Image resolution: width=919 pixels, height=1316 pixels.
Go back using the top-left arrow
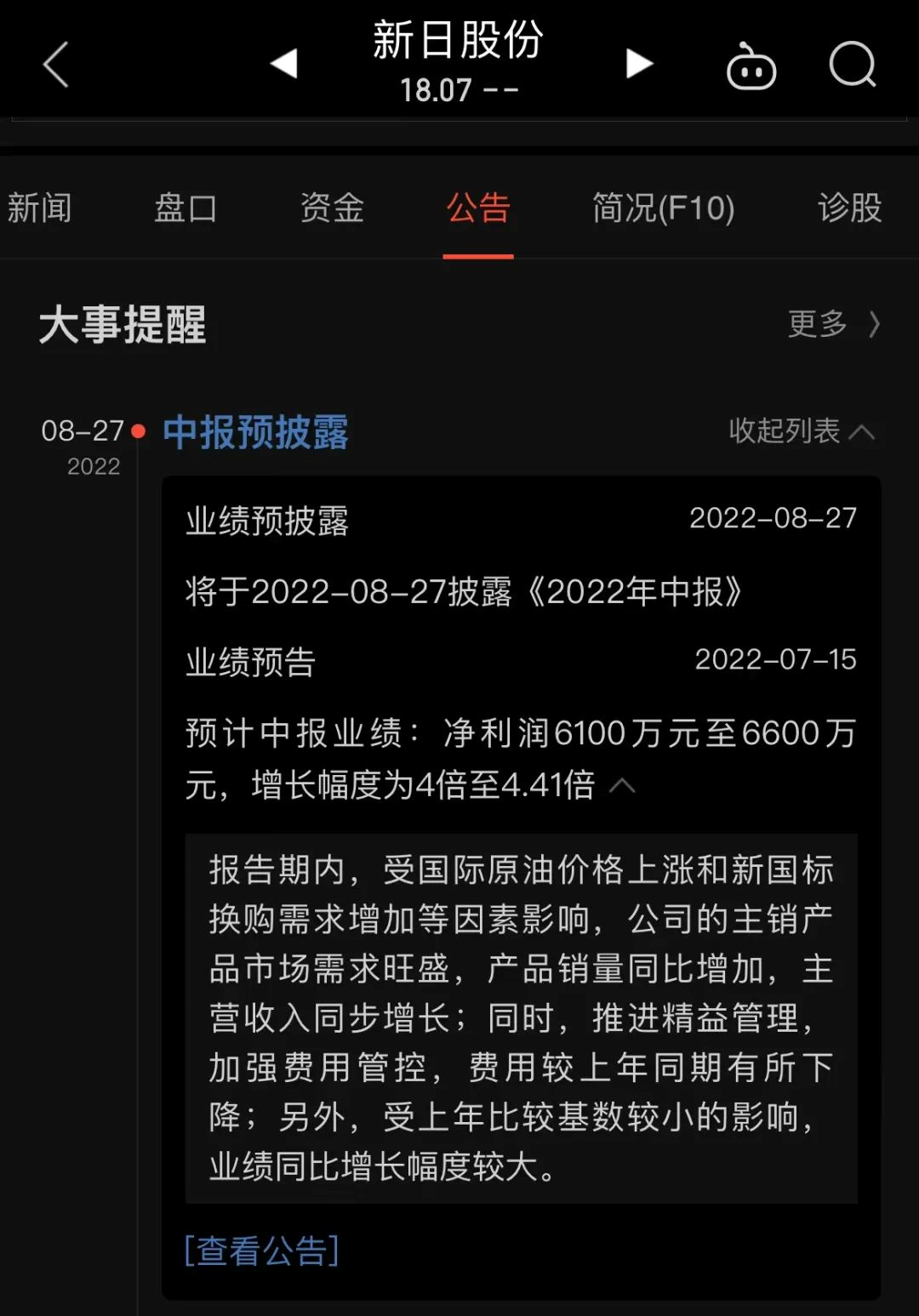pos(56,65)
